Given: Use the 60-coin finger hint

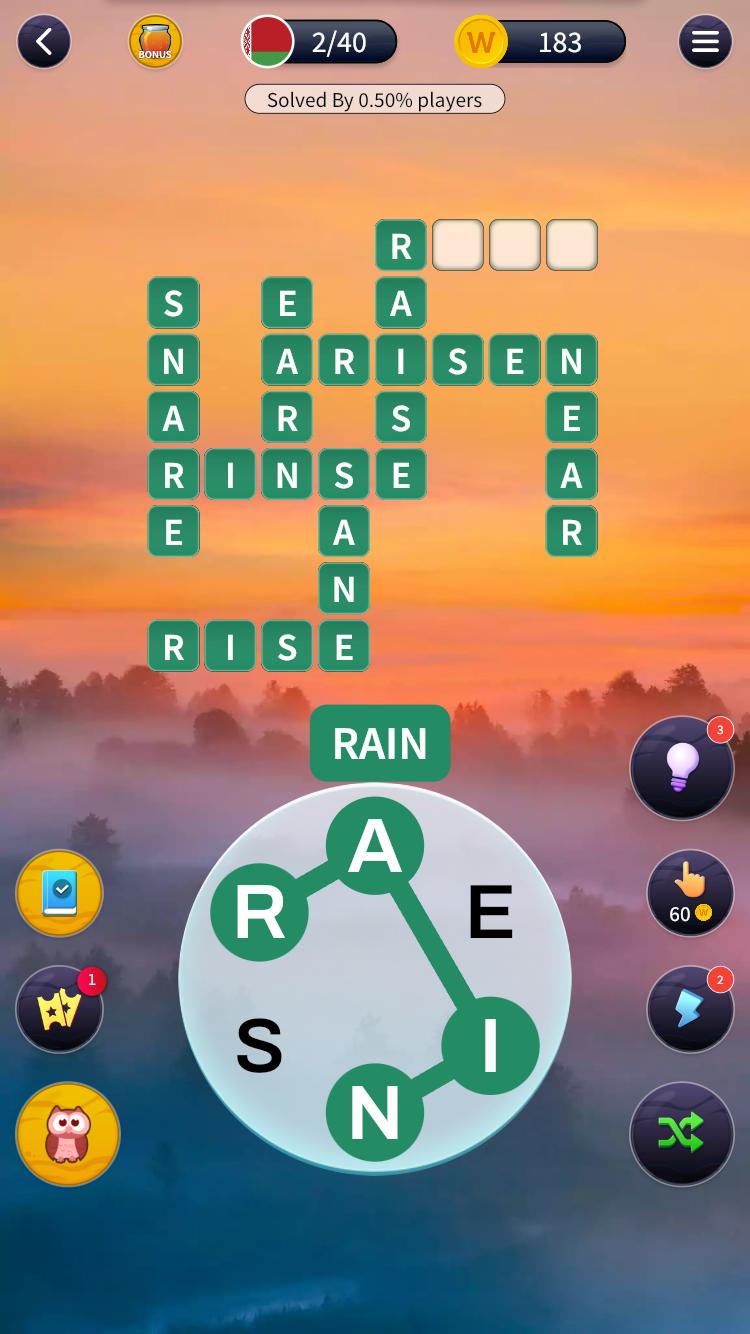Looking at the screenshot, I should (690, 893).
